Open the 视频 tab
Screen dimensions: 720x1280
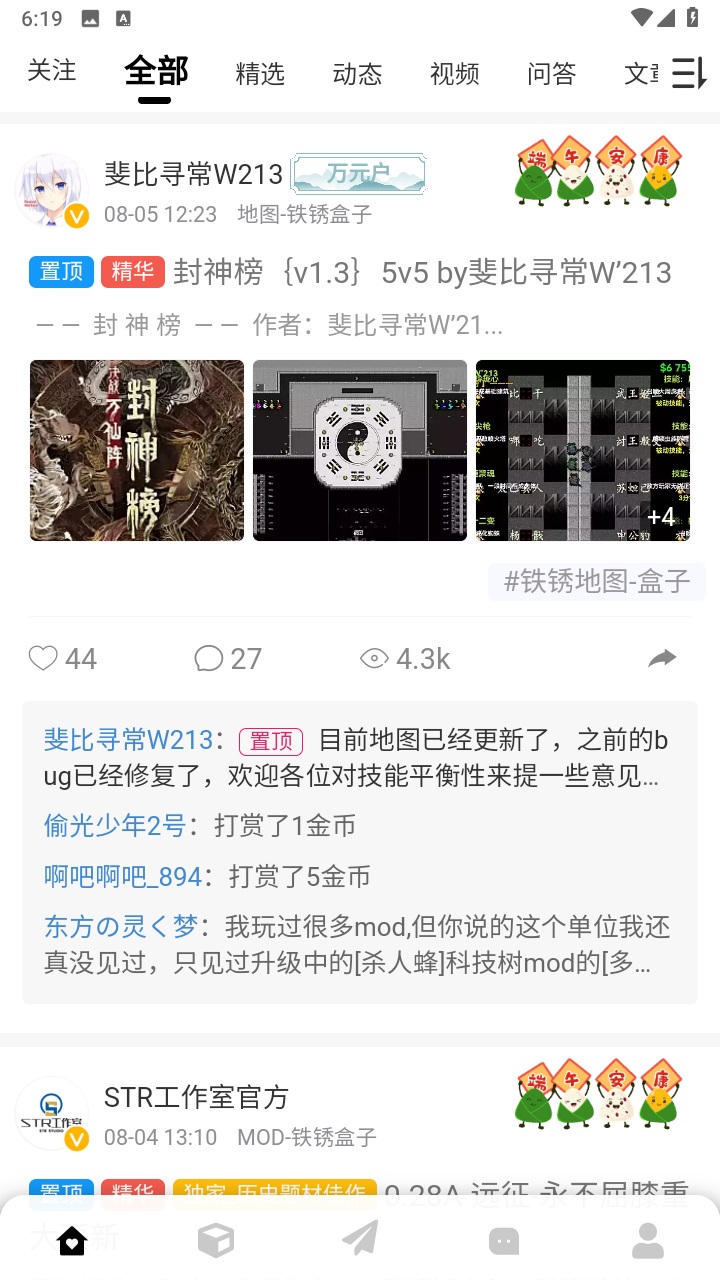click(x=455, y=74)
